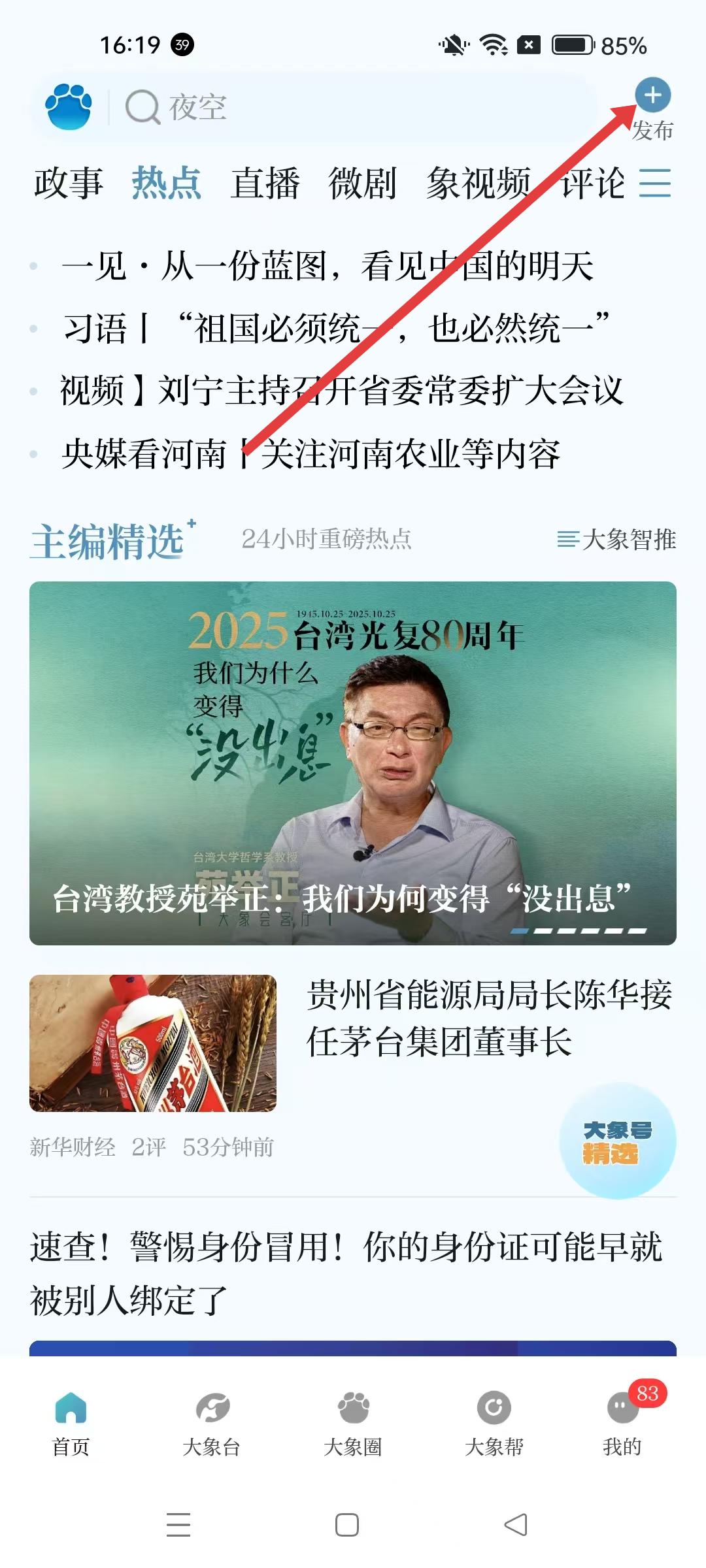Open 刘宁主持召开省委常委扩大会议 headline
The width and height of the screenshot is (706, 1568).
click(x=341, y=391)
